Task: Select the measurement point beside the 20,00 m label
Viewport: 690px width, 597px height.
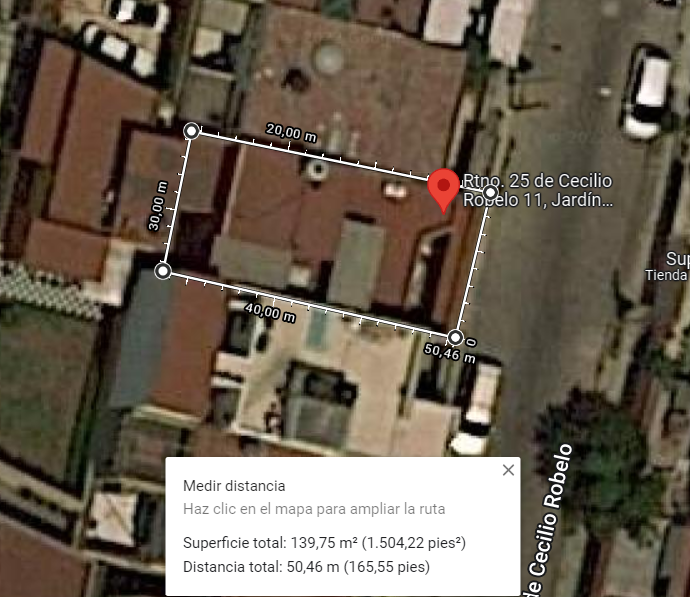Action: pyautogui.click(x=192, y=130)
